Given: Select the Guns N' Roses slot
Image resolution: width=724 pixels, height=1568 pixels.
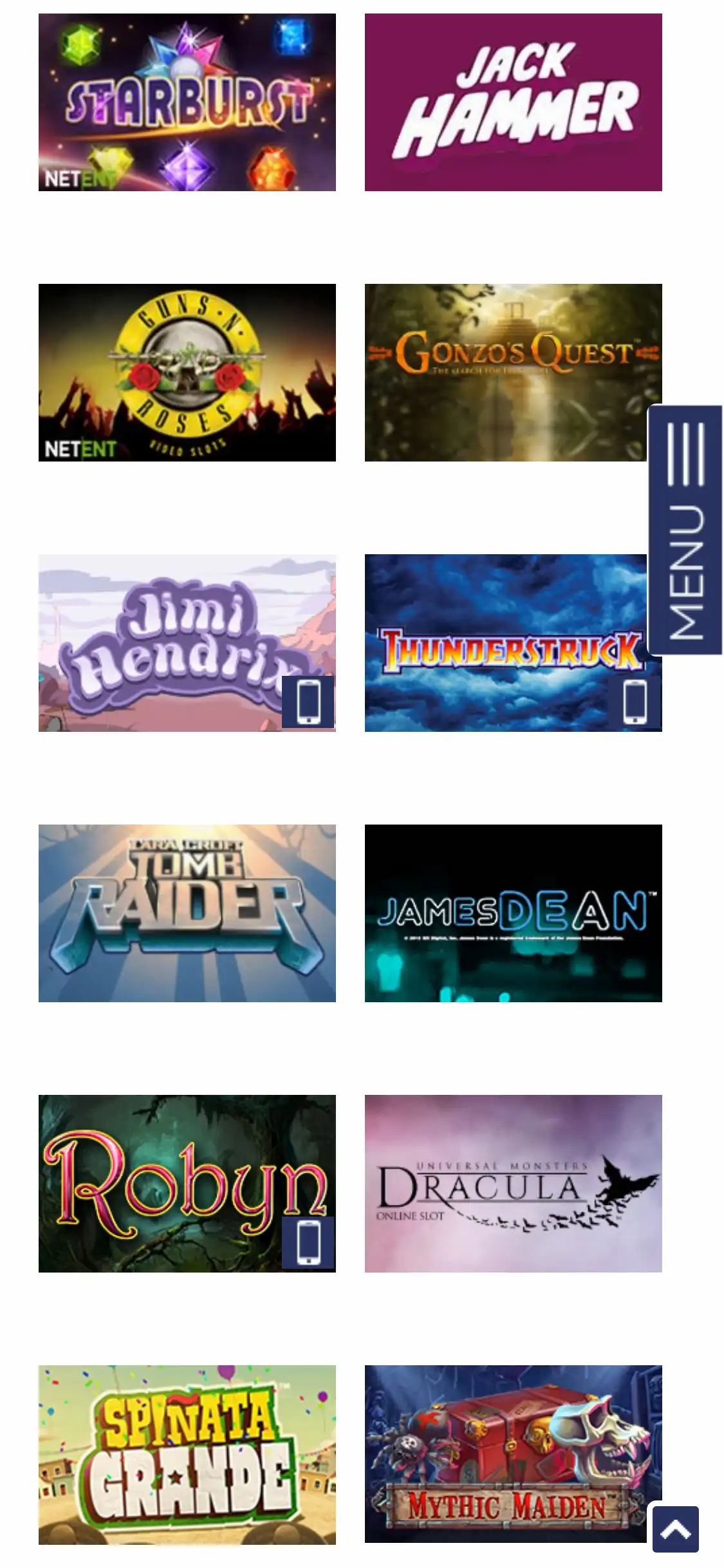Looking at the screenshot, I should (187, 372).
